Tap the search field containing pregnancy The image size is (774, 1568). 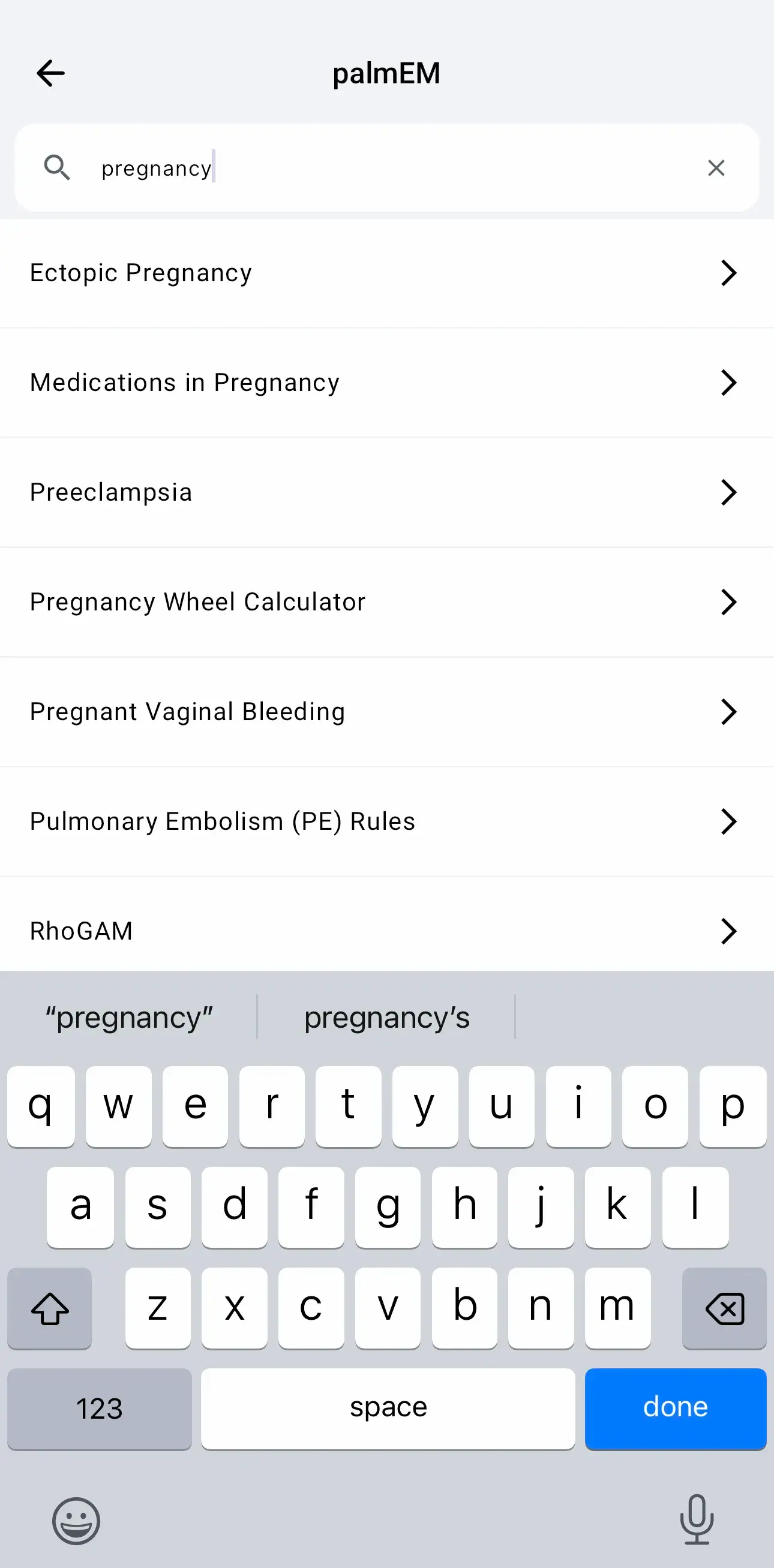coord(390,168)
